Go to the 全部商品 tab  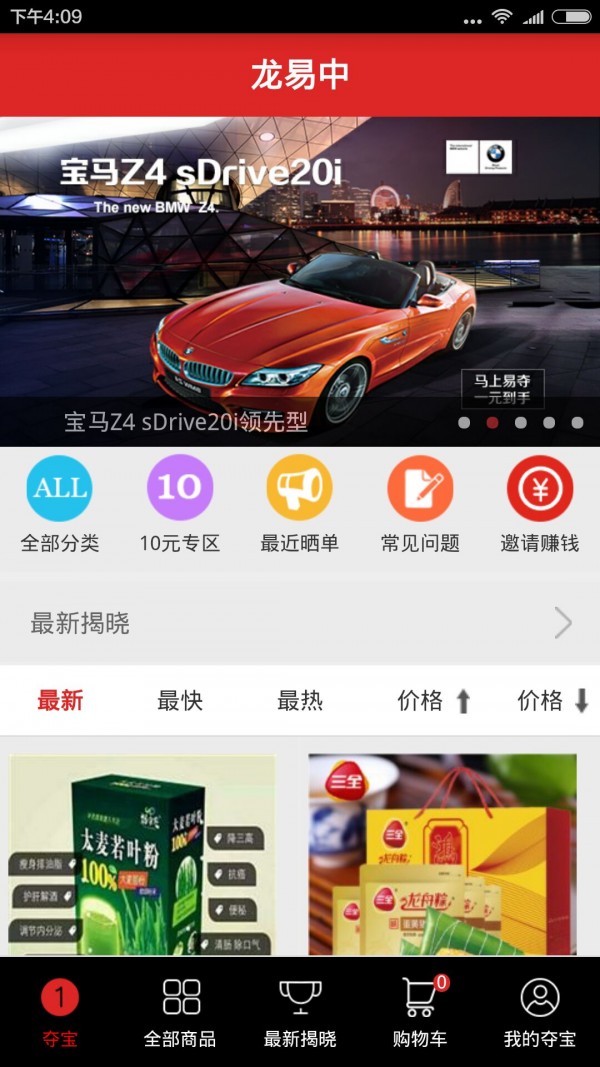tap(180, 1012)
